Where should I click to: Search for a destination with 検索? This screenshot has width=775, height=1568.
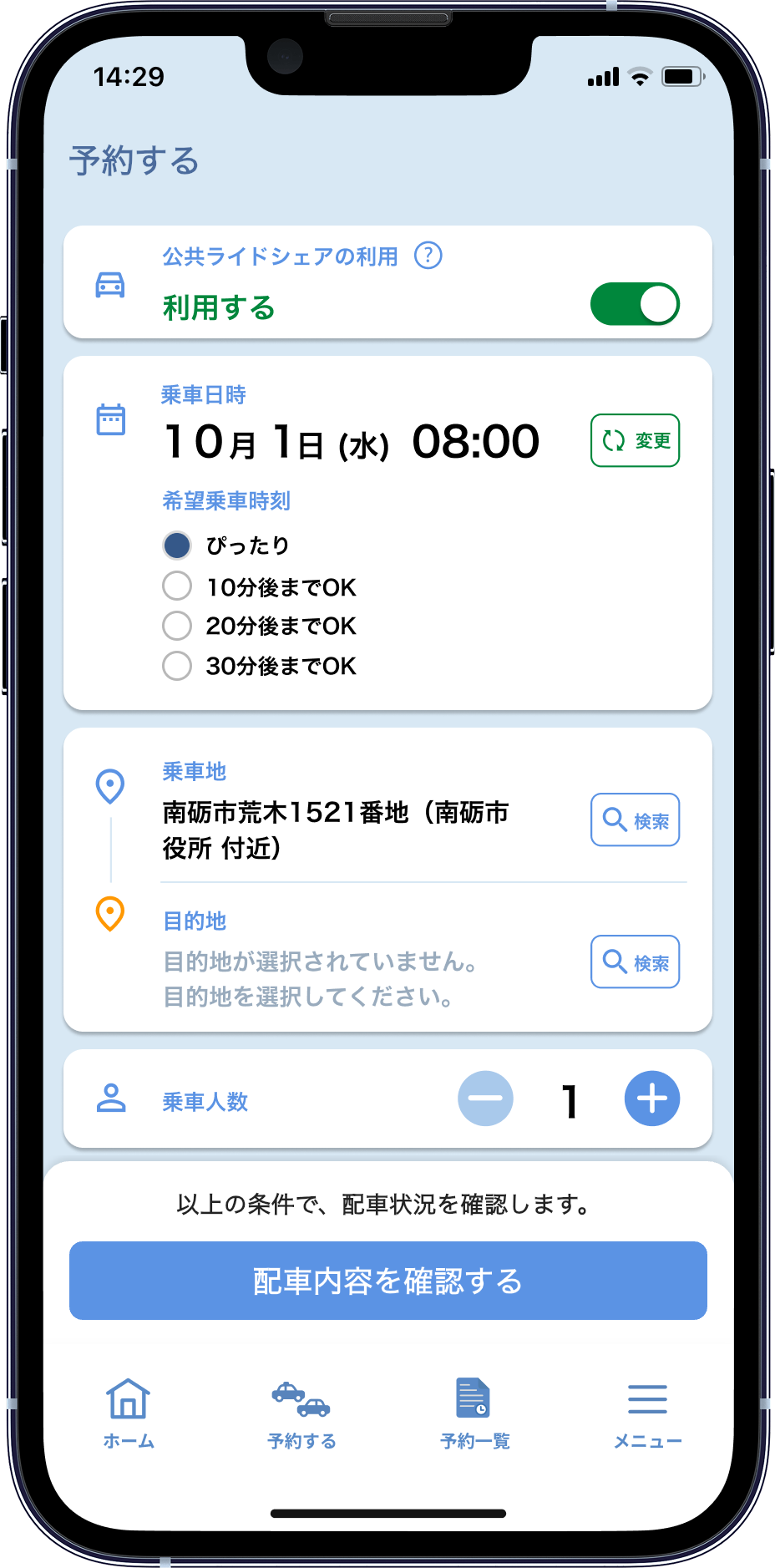pos(634,962)
